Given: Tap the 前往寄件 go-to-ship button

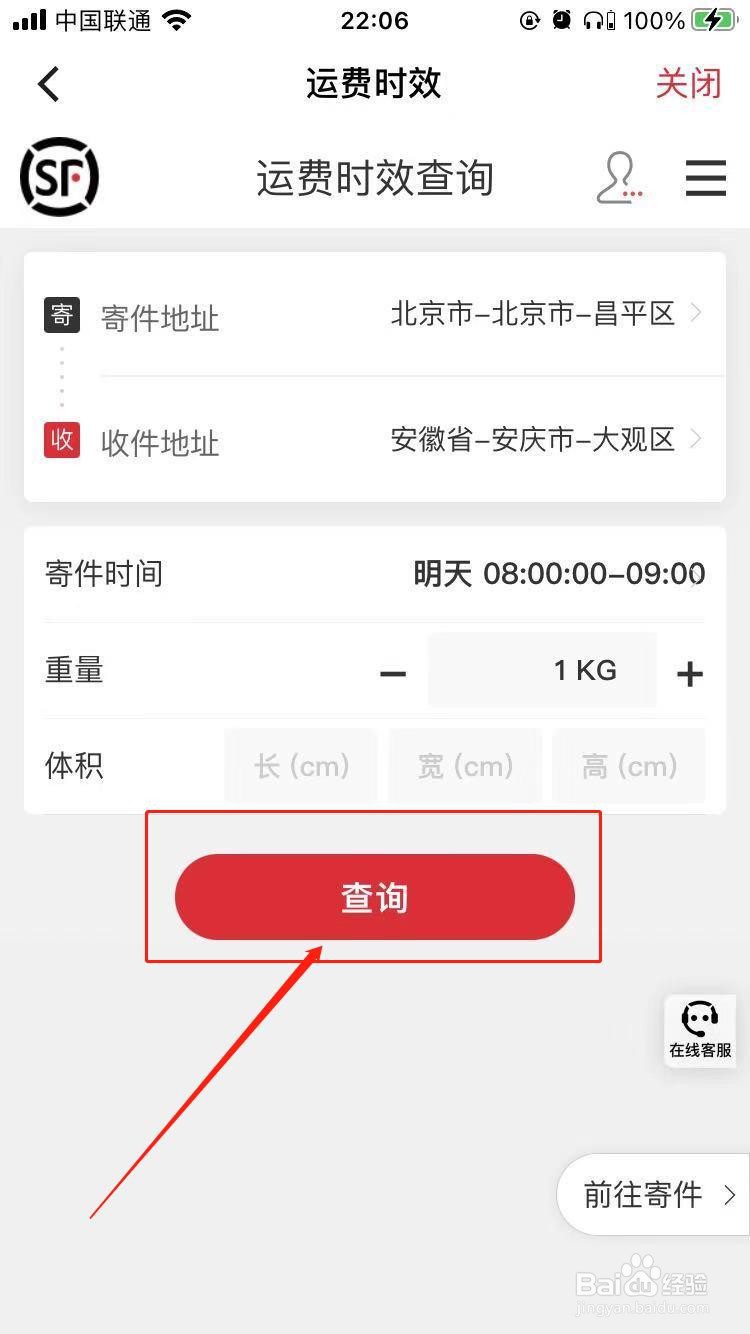Looking at the screenshot, I should [640, 1195].
